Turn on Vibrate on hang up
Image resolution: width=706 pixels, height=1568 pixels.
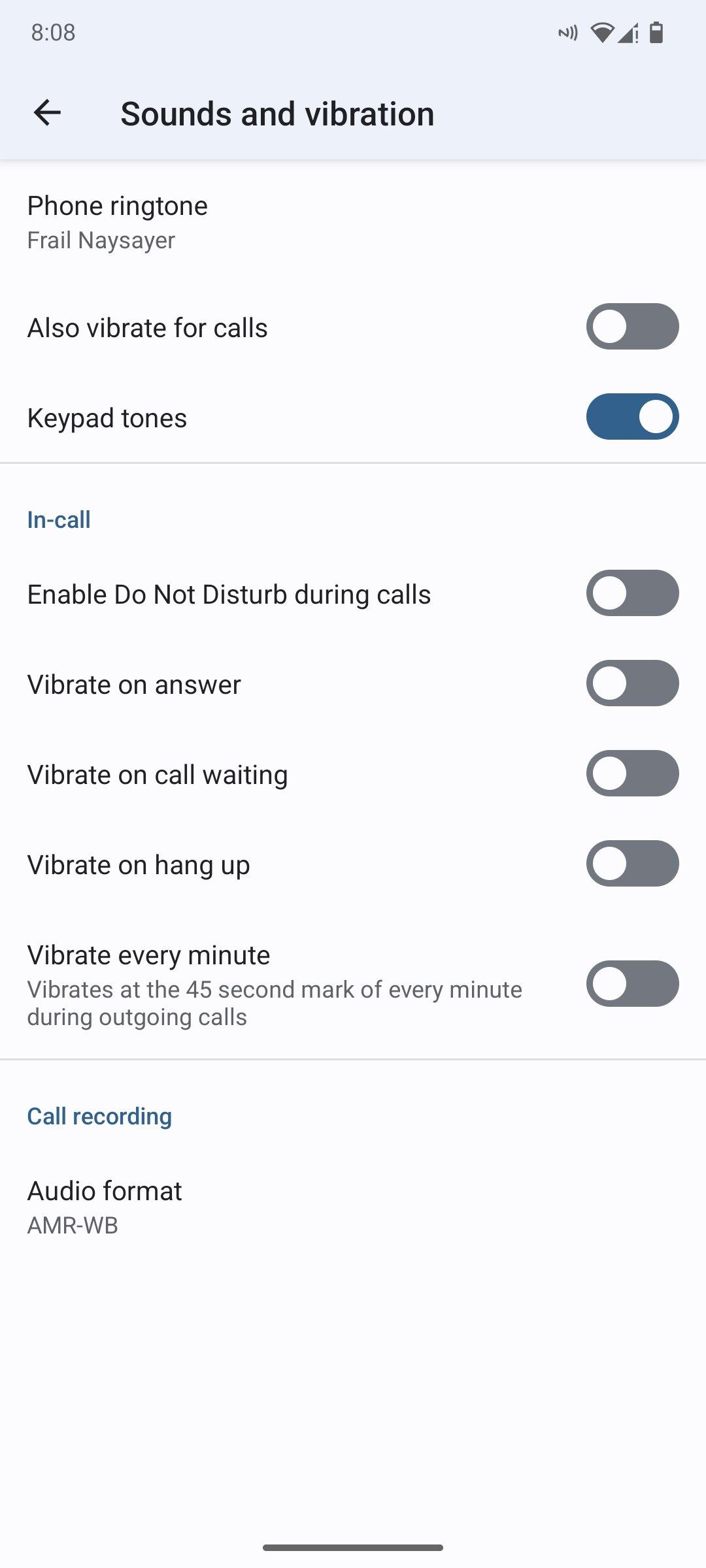[631, 864]
